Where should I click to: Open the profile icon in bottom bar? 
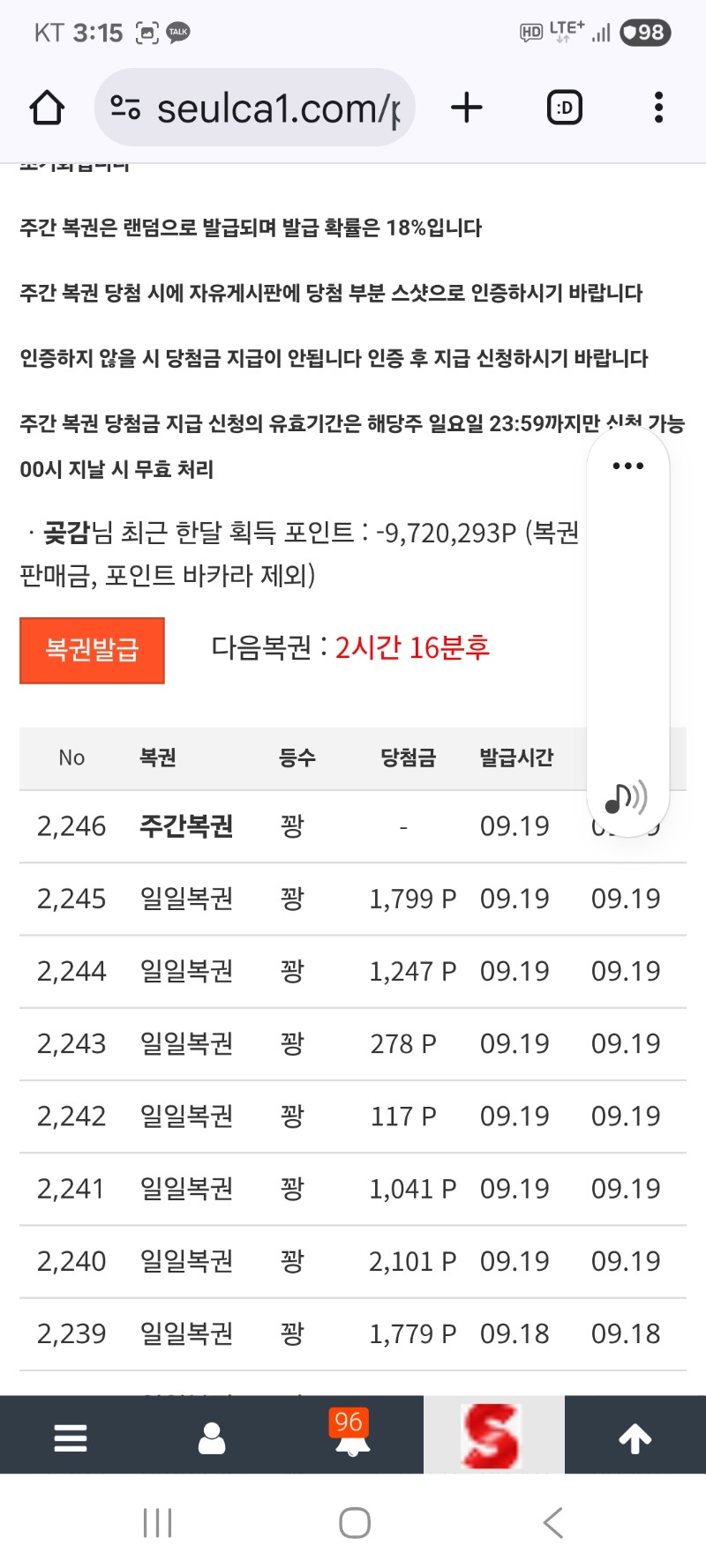pos(212,1438)
